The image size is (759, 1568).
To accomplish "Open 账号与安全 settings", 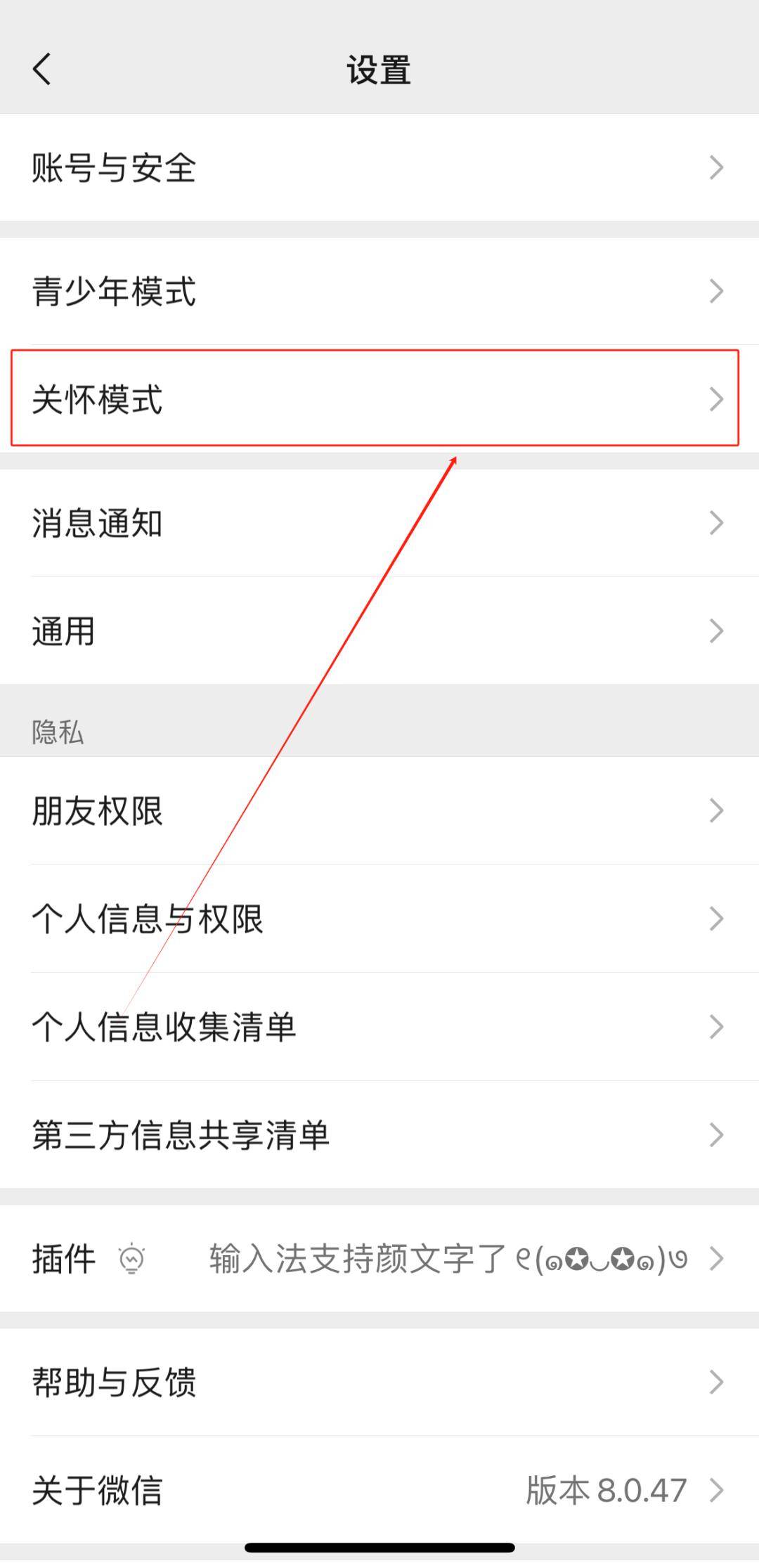I will click(x=379, y=167).
